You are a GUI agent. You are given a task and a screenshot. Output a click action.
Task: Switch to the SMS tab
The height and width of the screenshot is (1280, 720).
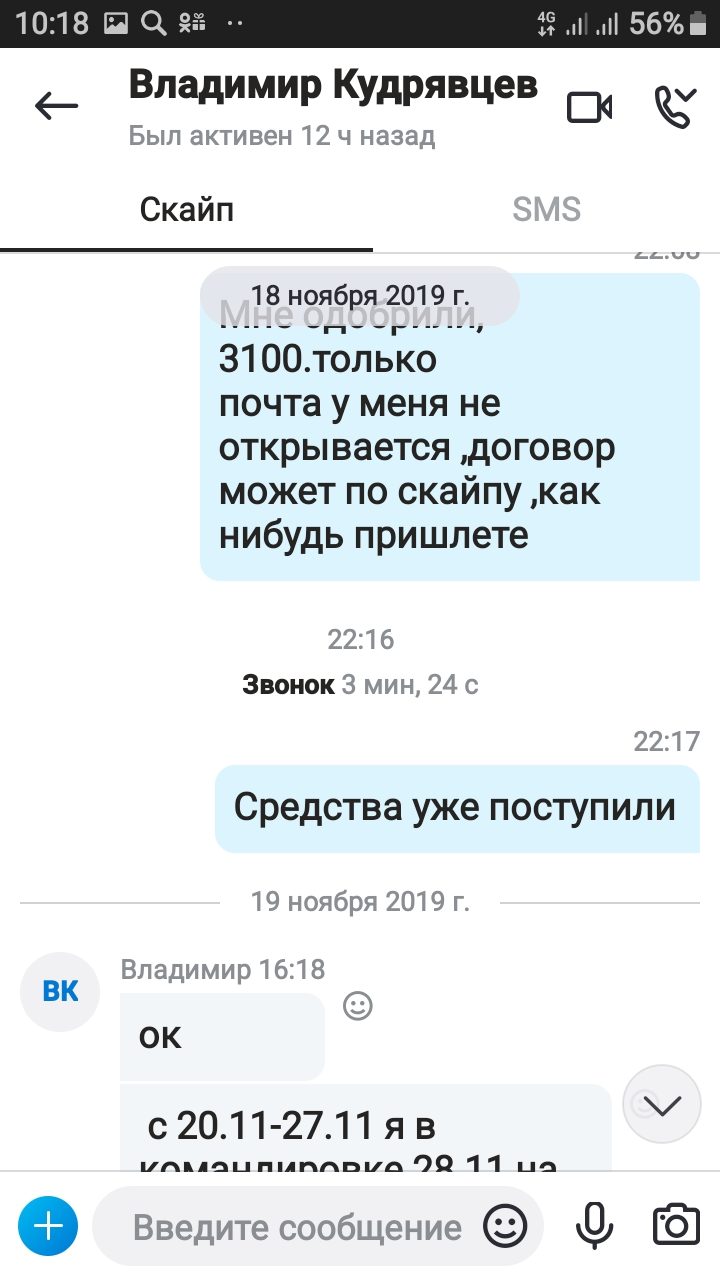click(x=546, y=209)
